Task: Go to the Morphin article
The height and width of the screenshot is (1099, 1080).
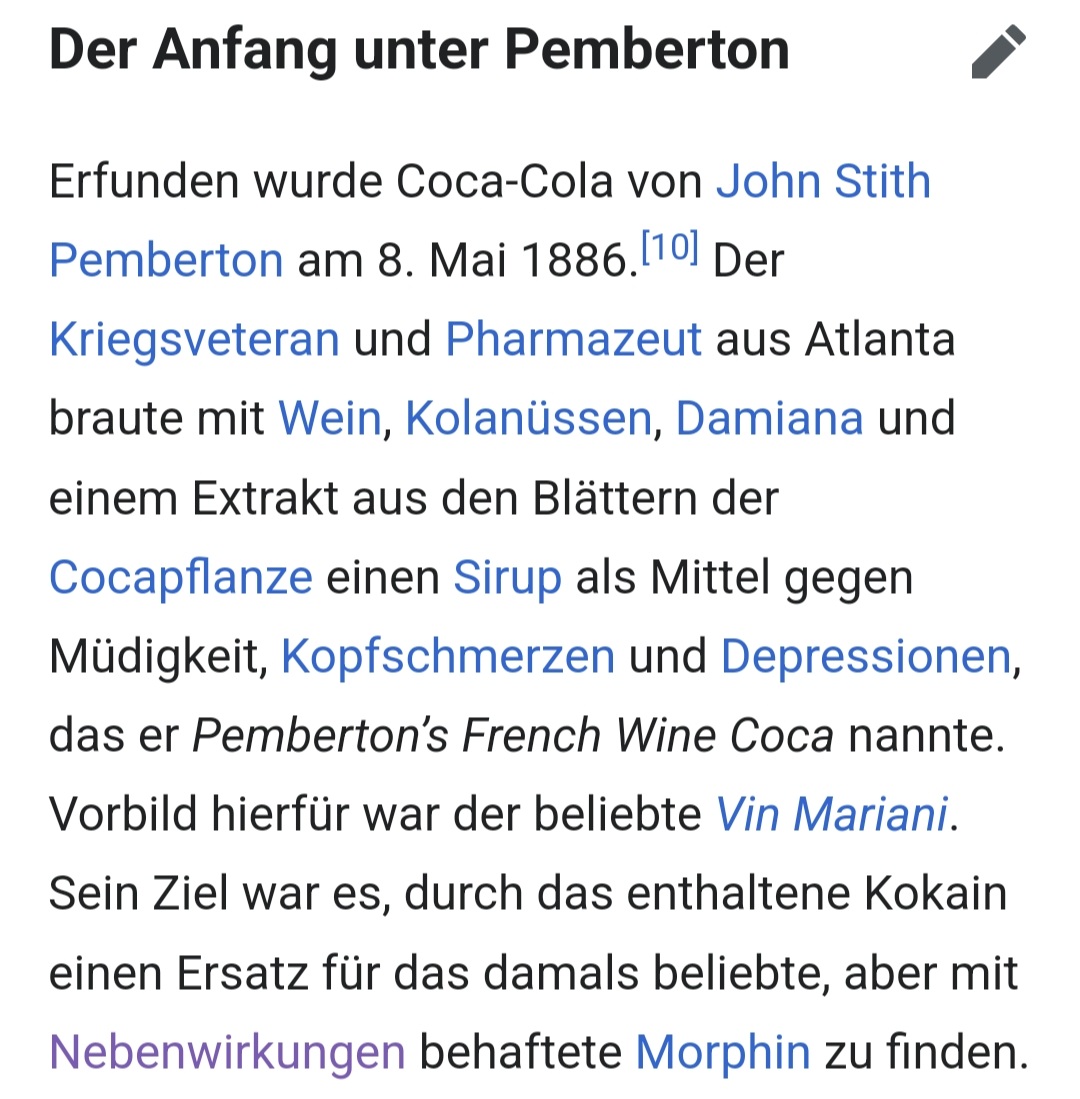Action: coord(722,1051)
